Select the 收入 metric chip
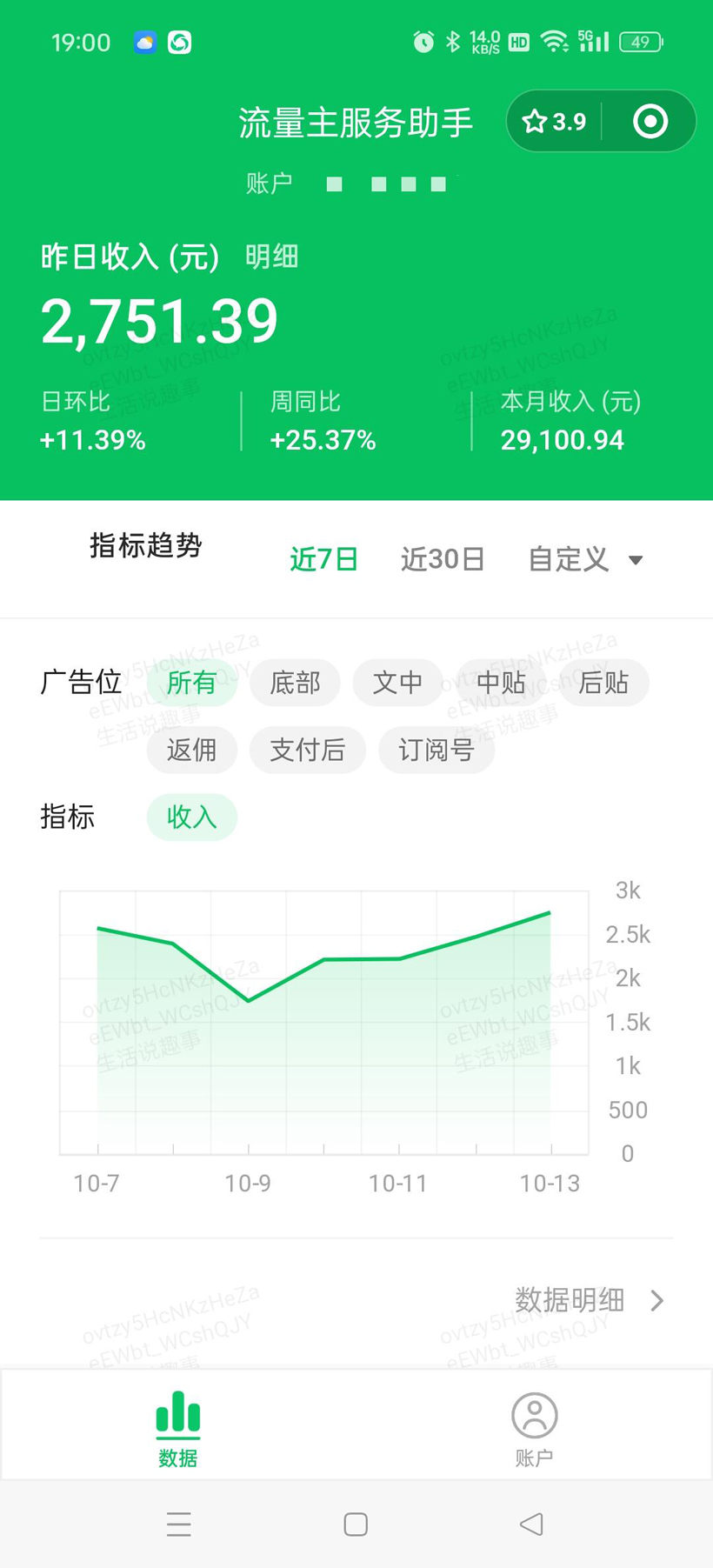The width and height of the screenshot is (713, 1568). (x=191, y=817)
